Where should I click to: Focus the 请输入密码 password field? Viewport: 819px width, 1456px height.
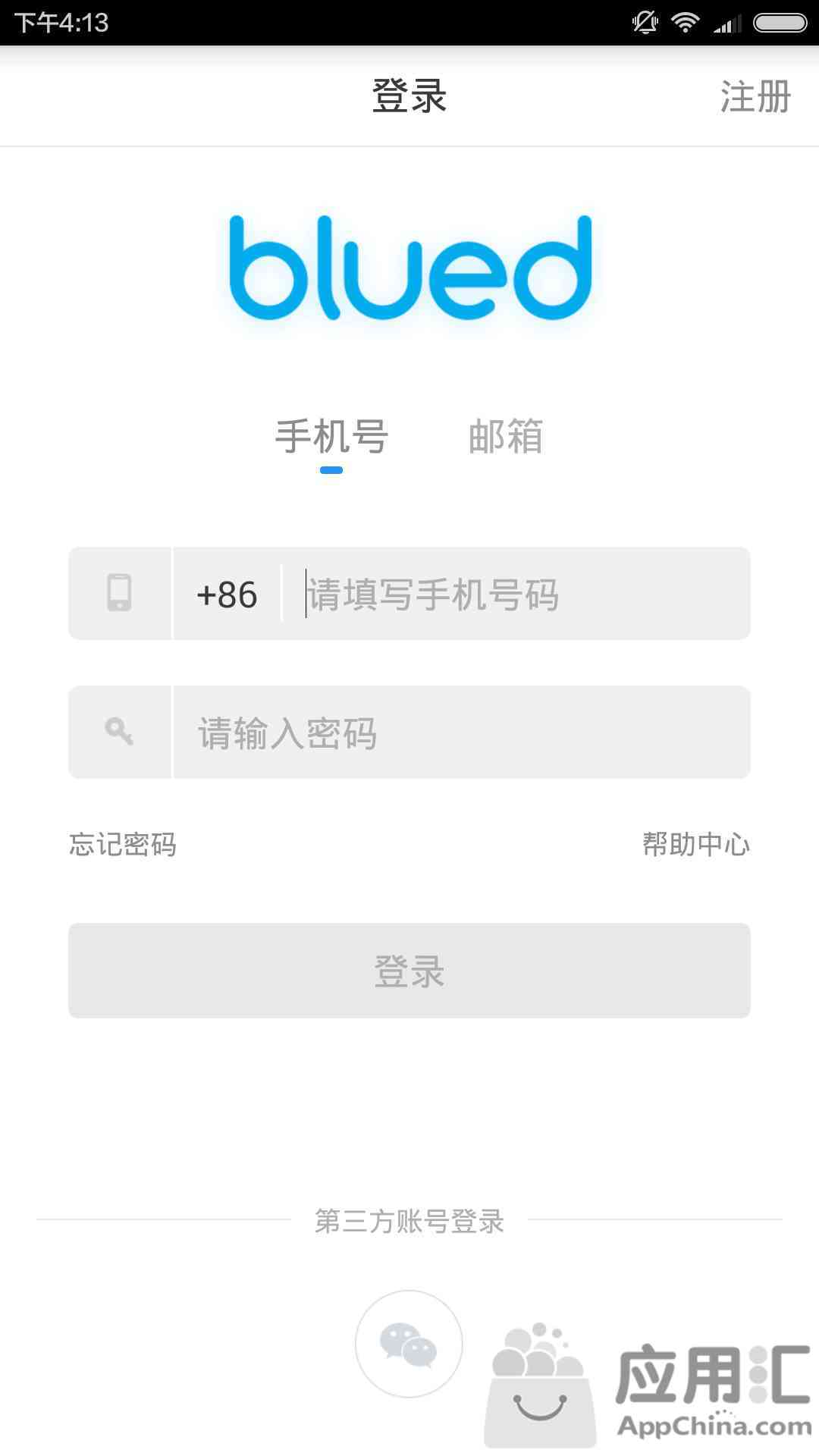[461, 733]
